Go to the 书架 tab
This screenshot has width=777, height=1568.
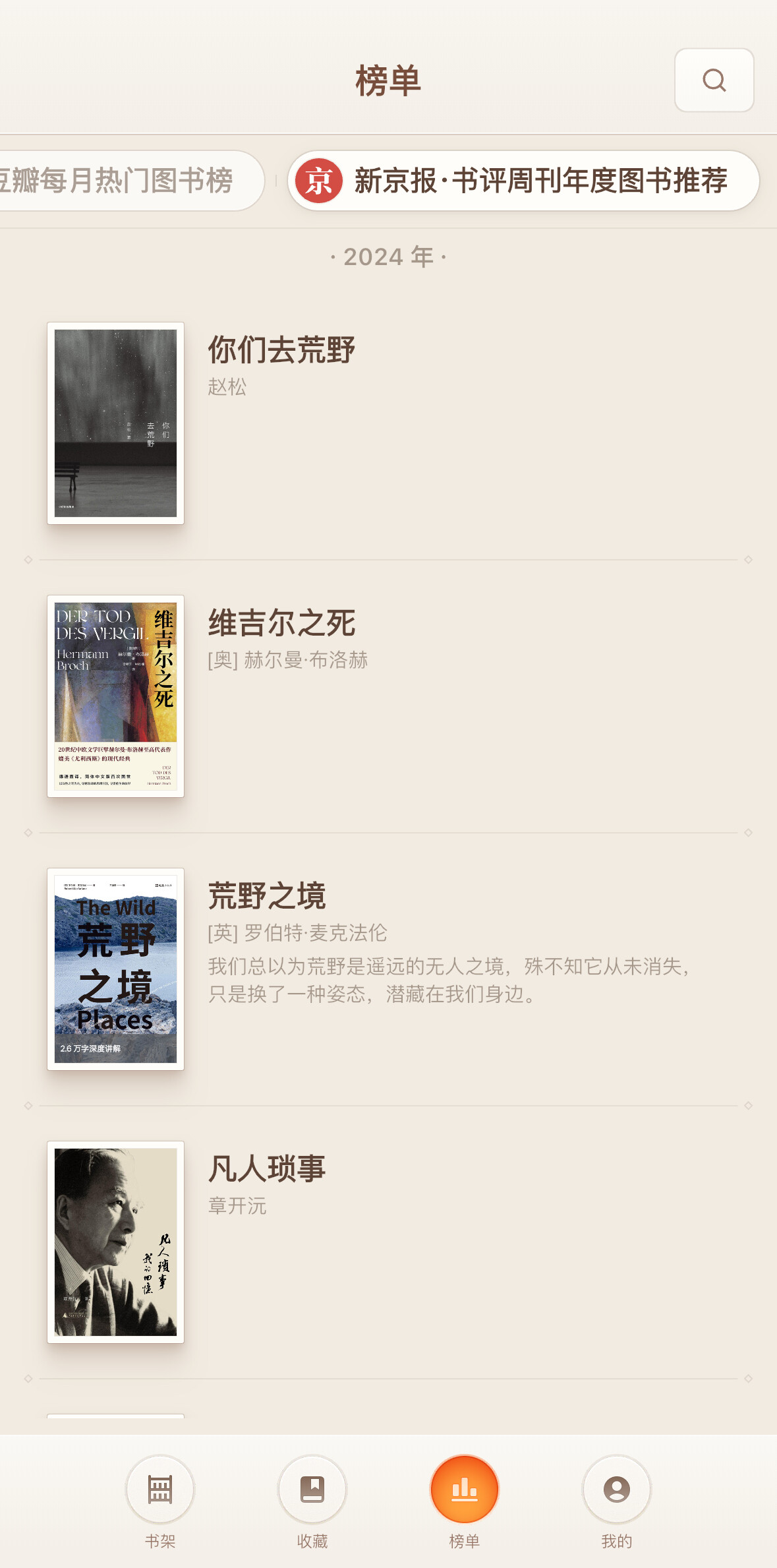pos(160,1501)
